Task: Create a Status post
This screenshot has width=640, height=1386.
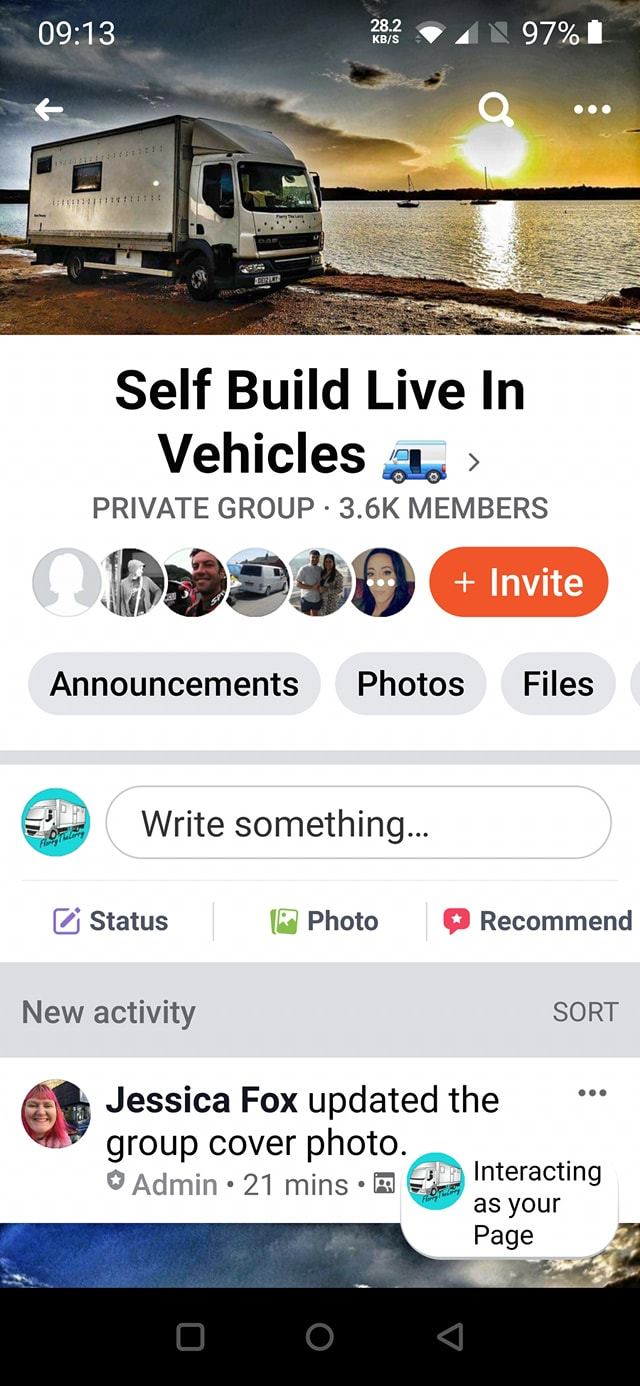Action: point(110,921)
